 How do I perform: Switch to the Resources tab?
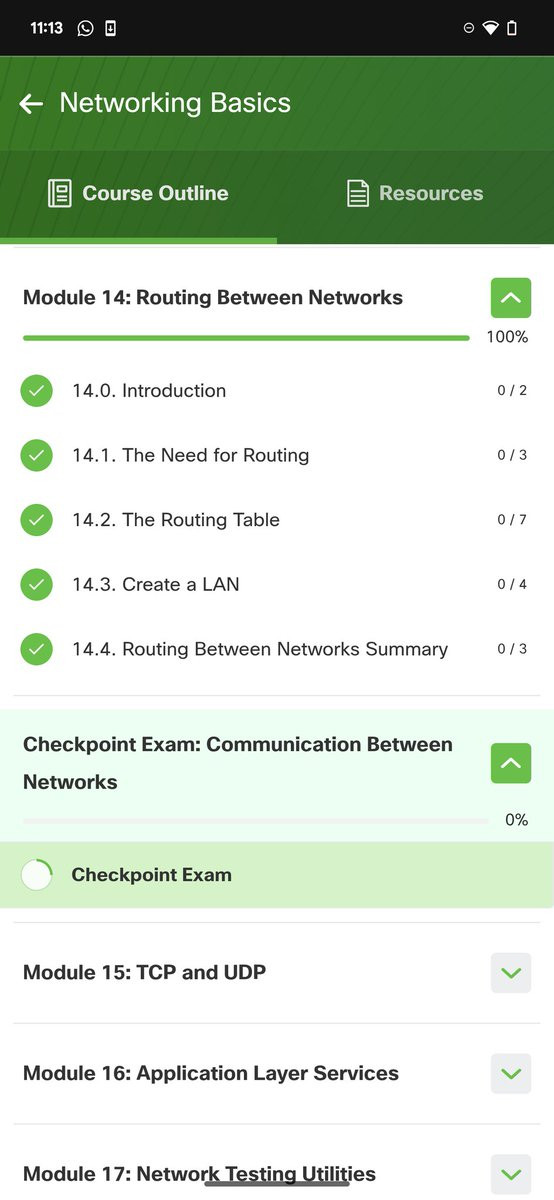[x=415, y=193]
